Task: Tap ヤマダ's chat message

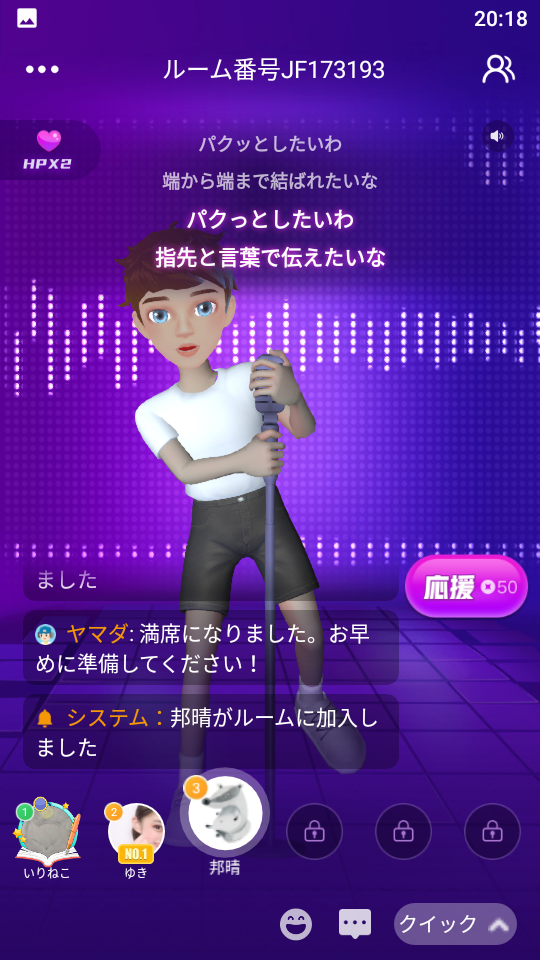Action: (x=211, y=648)
